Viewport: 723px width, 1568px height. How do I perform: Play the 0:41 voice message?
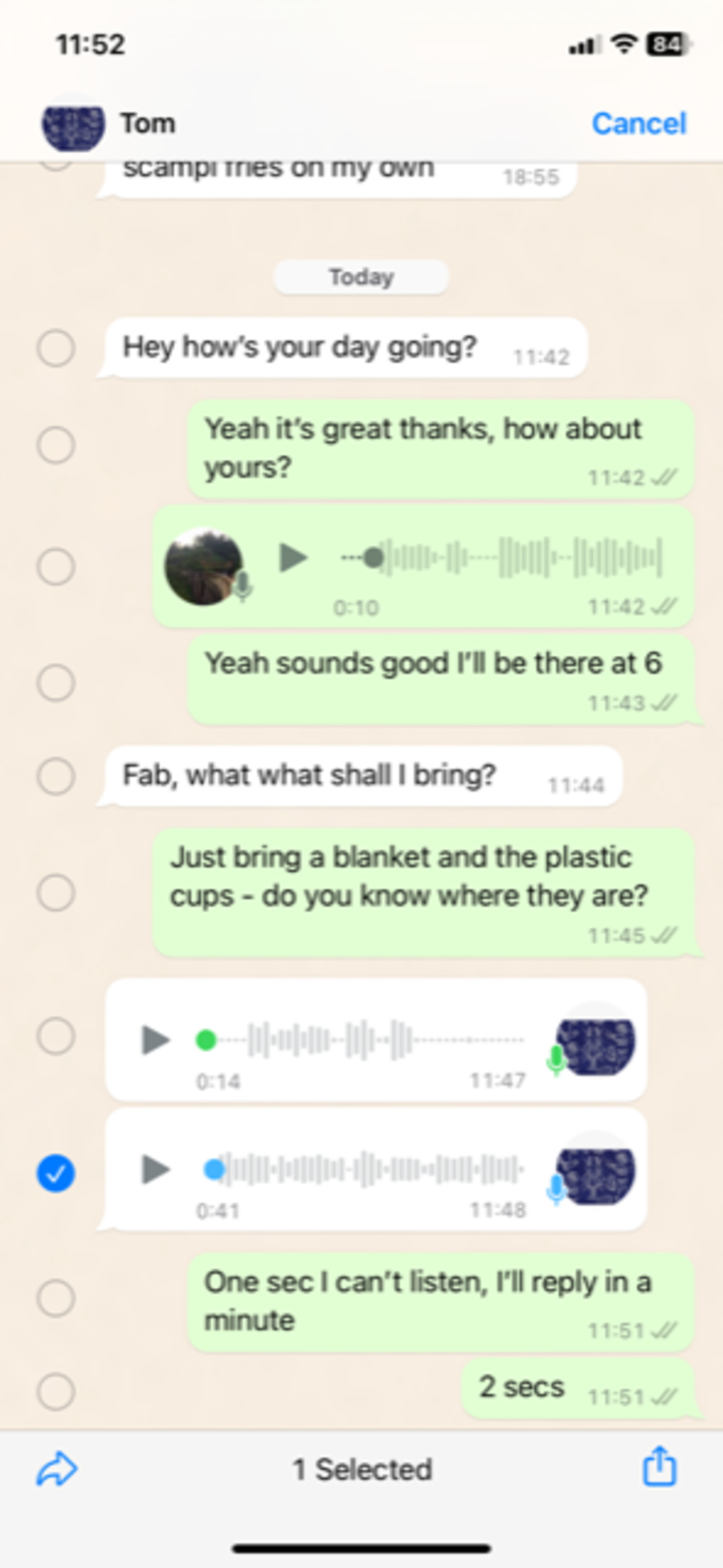tap(155, 1169)
